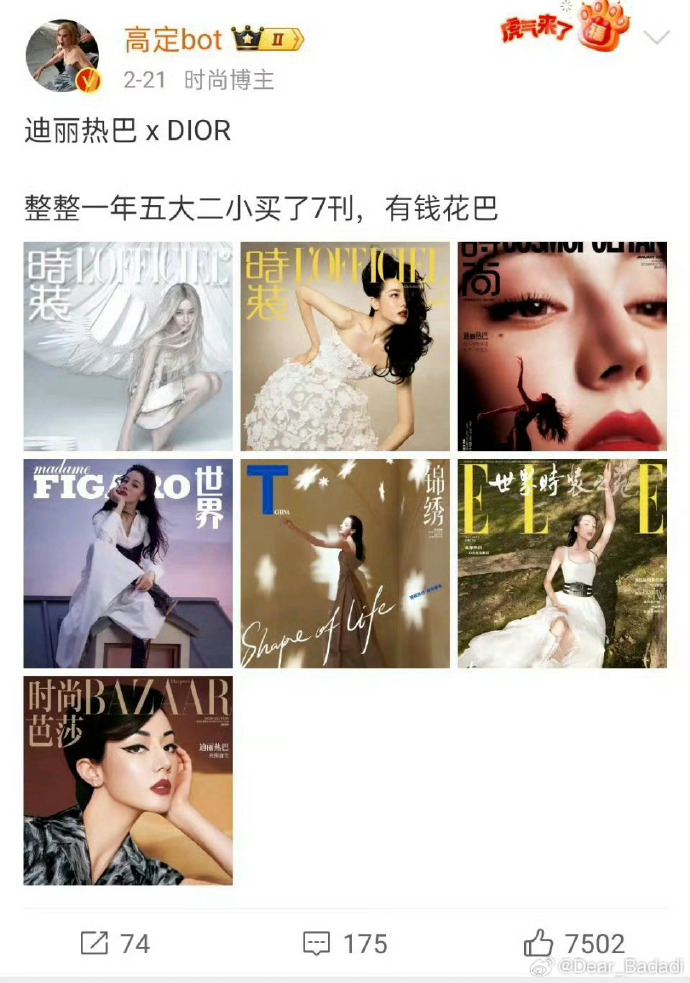The height and width of the screenshot is (983, 690).
Task: Open the BAZAAR 时尚芭莎 cover photo
Action: click(128, 781)
